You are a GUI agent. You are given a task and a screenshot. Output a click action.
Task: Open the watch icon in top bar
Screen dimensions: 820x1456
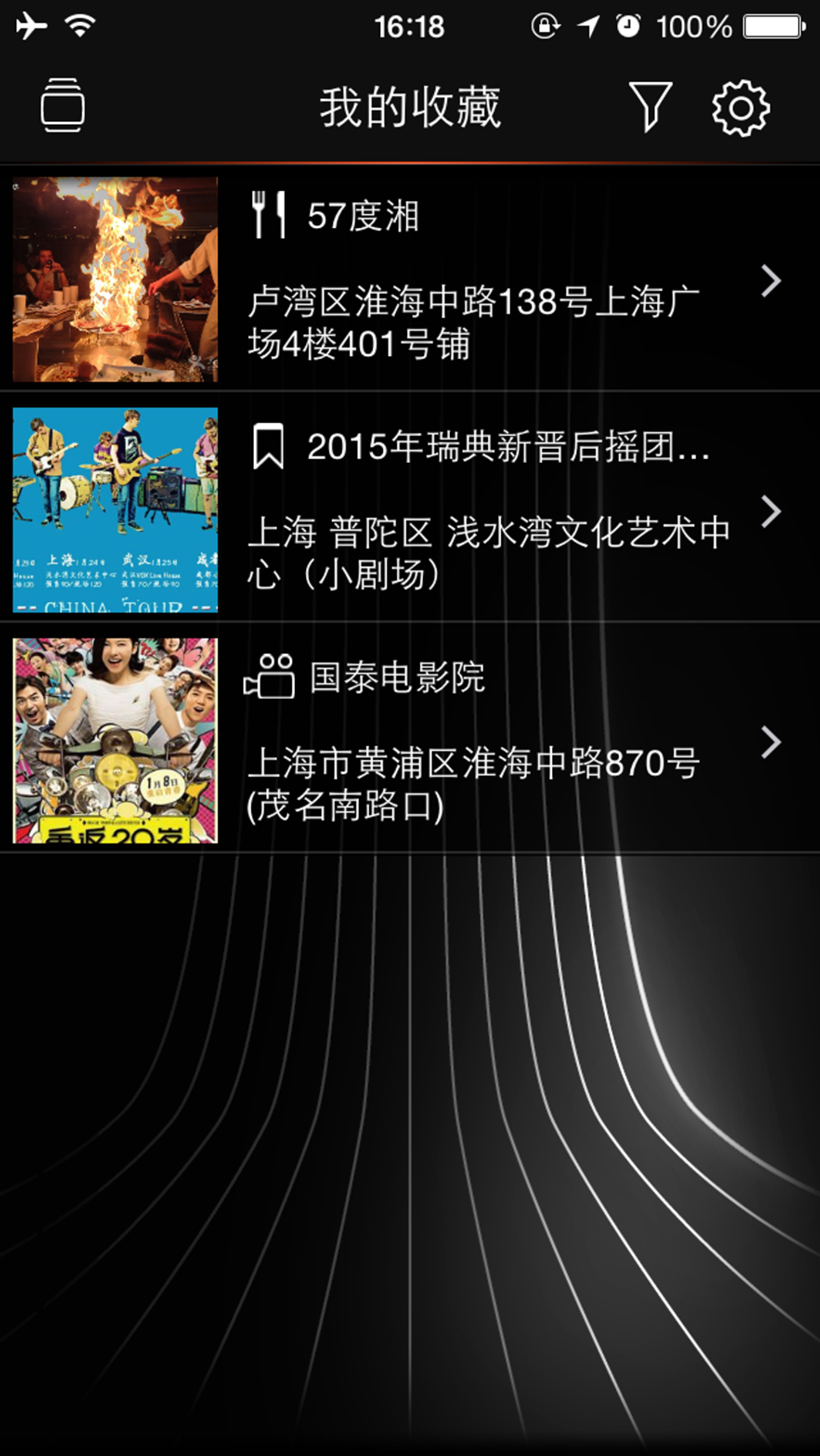point(63,106)
